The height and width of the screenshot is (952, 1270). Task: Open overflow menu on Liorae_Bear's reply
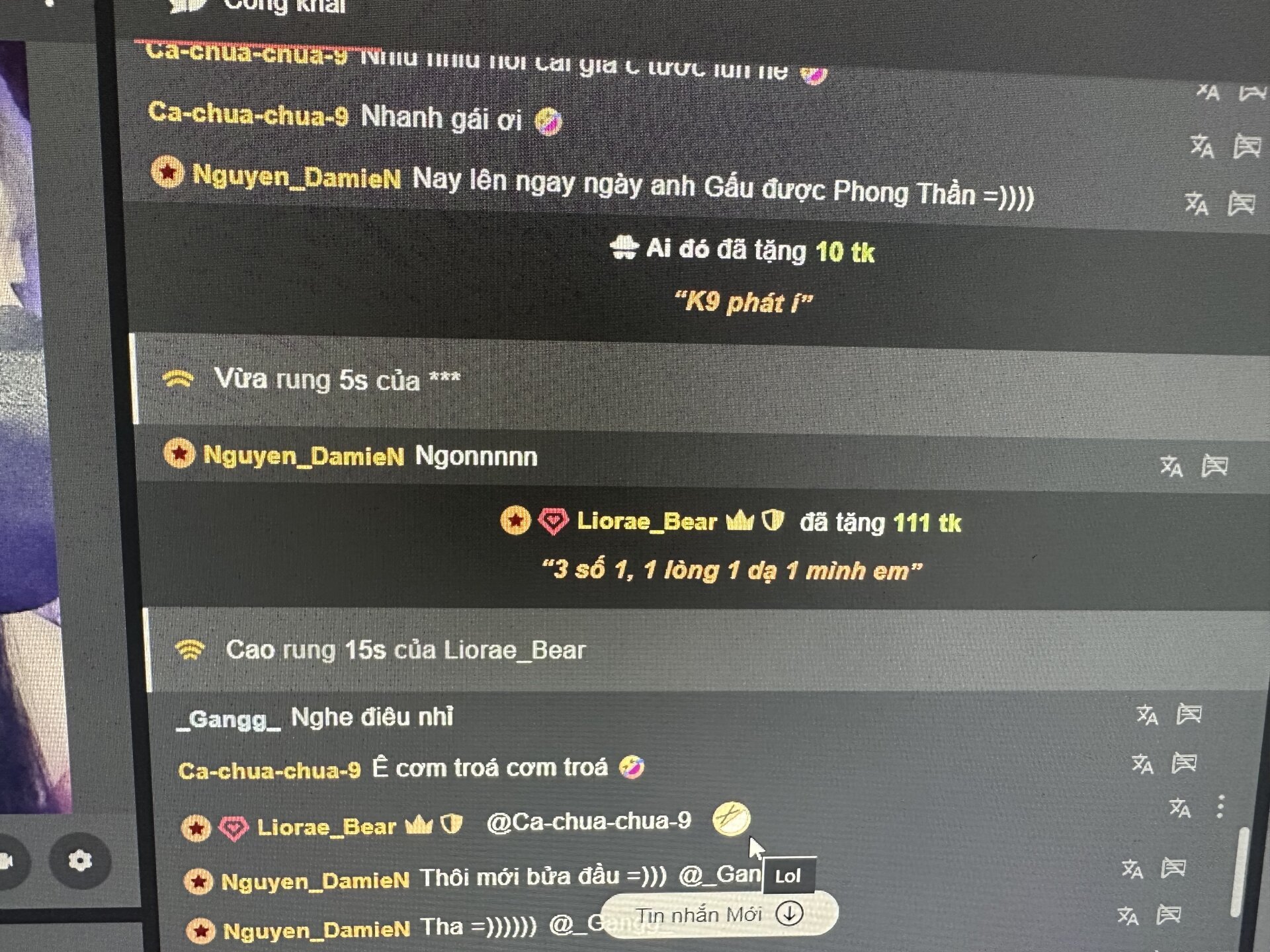[x=1220, y=807]
